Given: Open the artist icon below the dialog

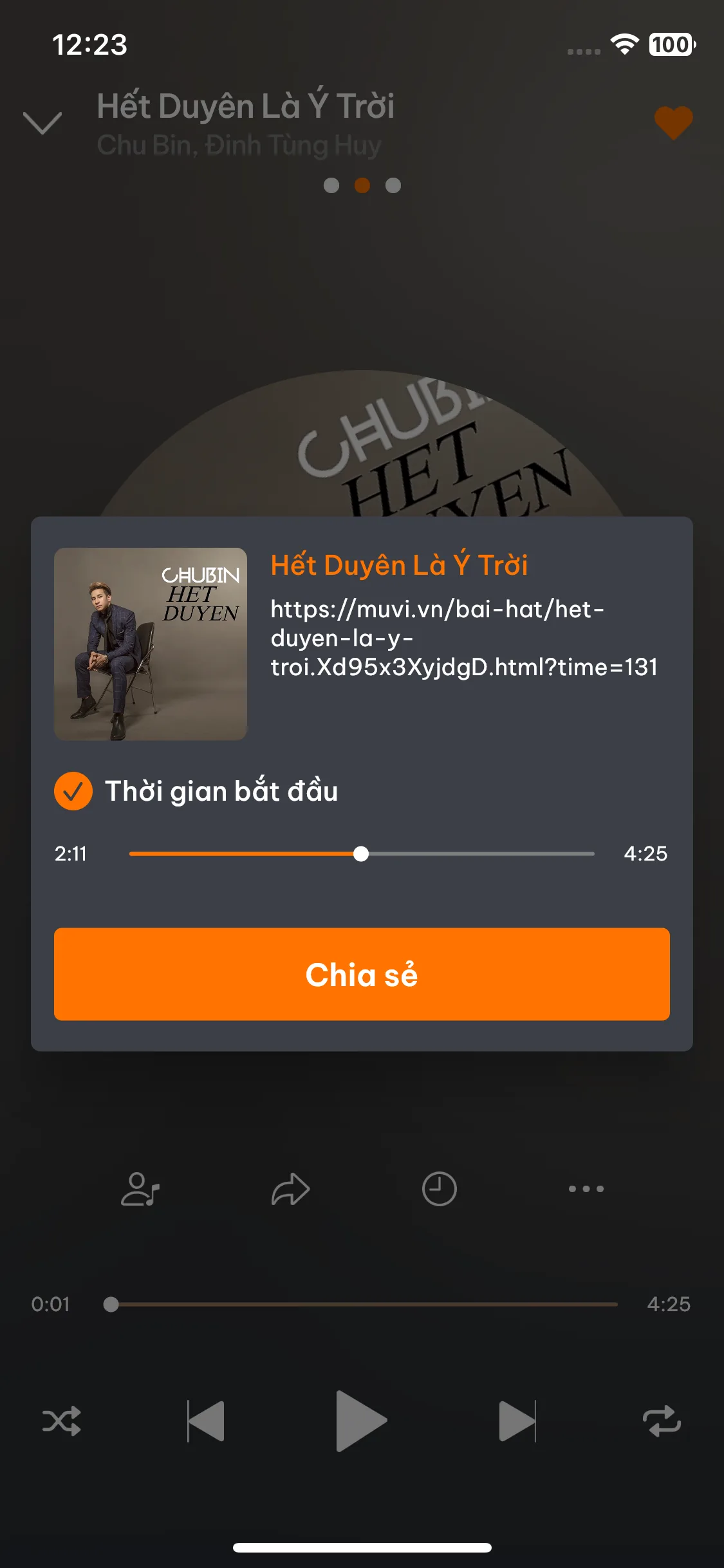Looking at the screenshot, I should click(140, 1189).
